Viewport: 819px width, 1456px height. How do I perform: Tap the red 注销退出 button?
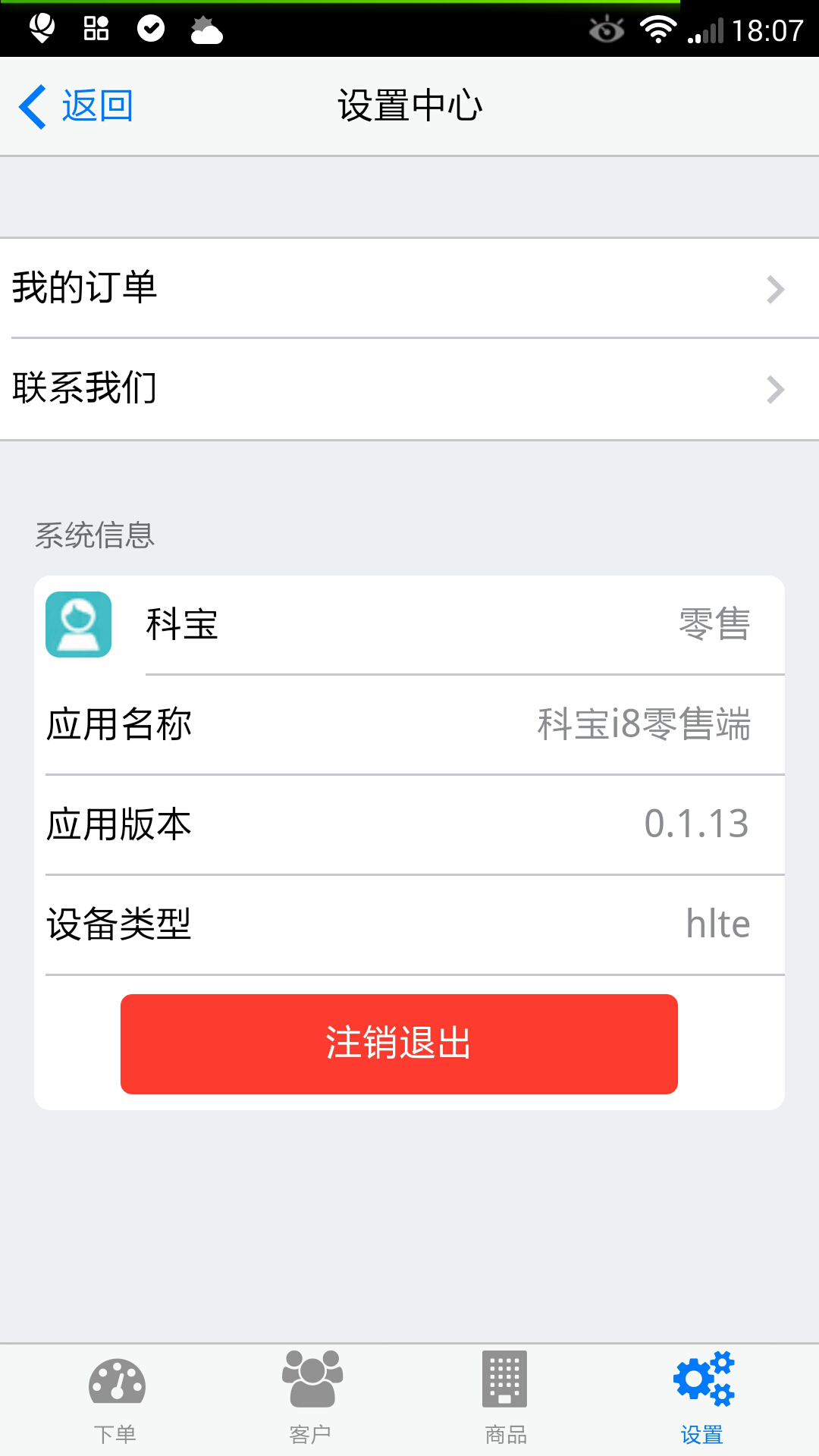(x=399, y=1043)
